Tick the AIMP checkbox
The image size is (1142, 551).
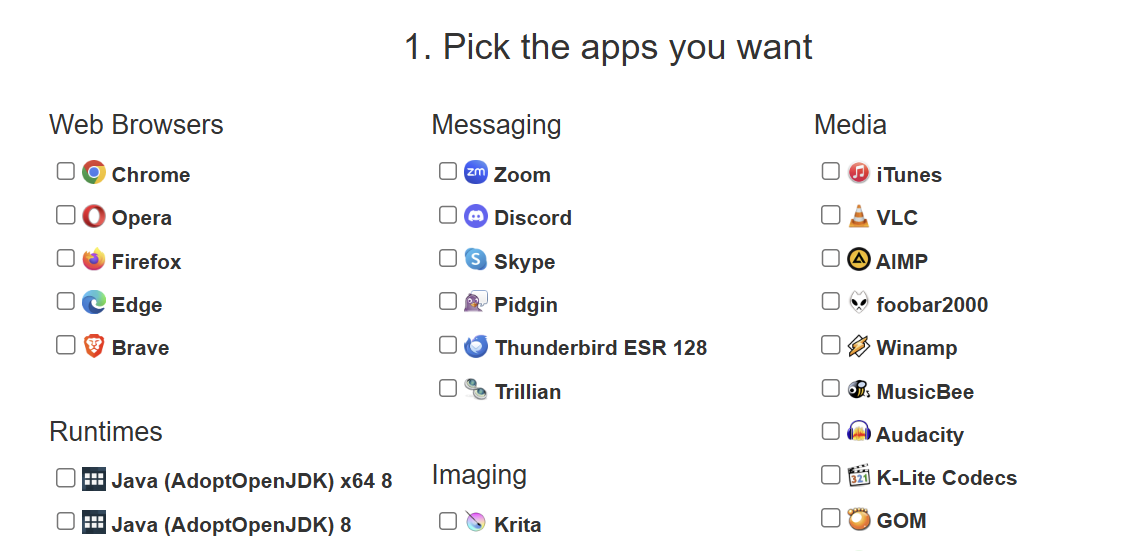click(x=831, y=259)
